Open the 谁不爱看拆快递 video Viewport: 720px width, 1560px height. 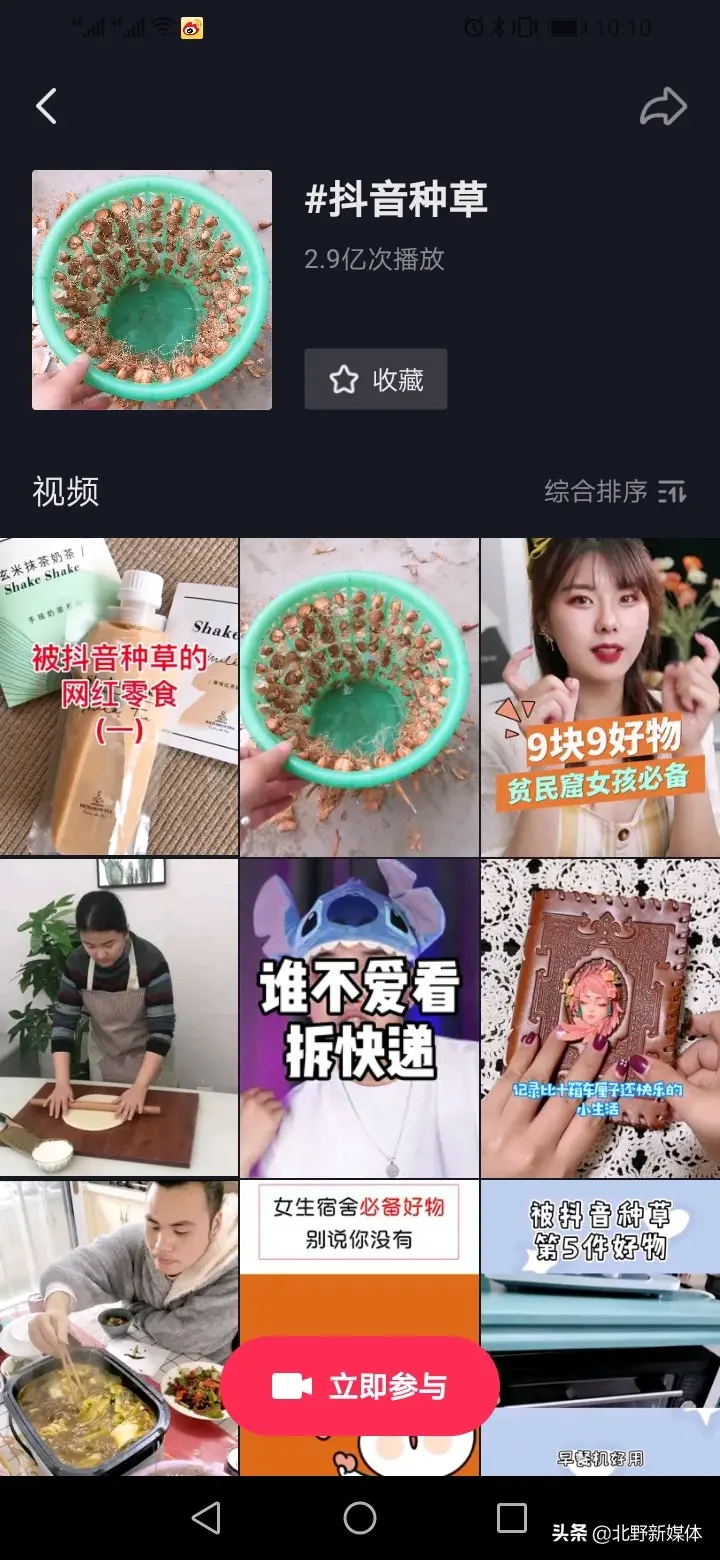coord(359,1017)
